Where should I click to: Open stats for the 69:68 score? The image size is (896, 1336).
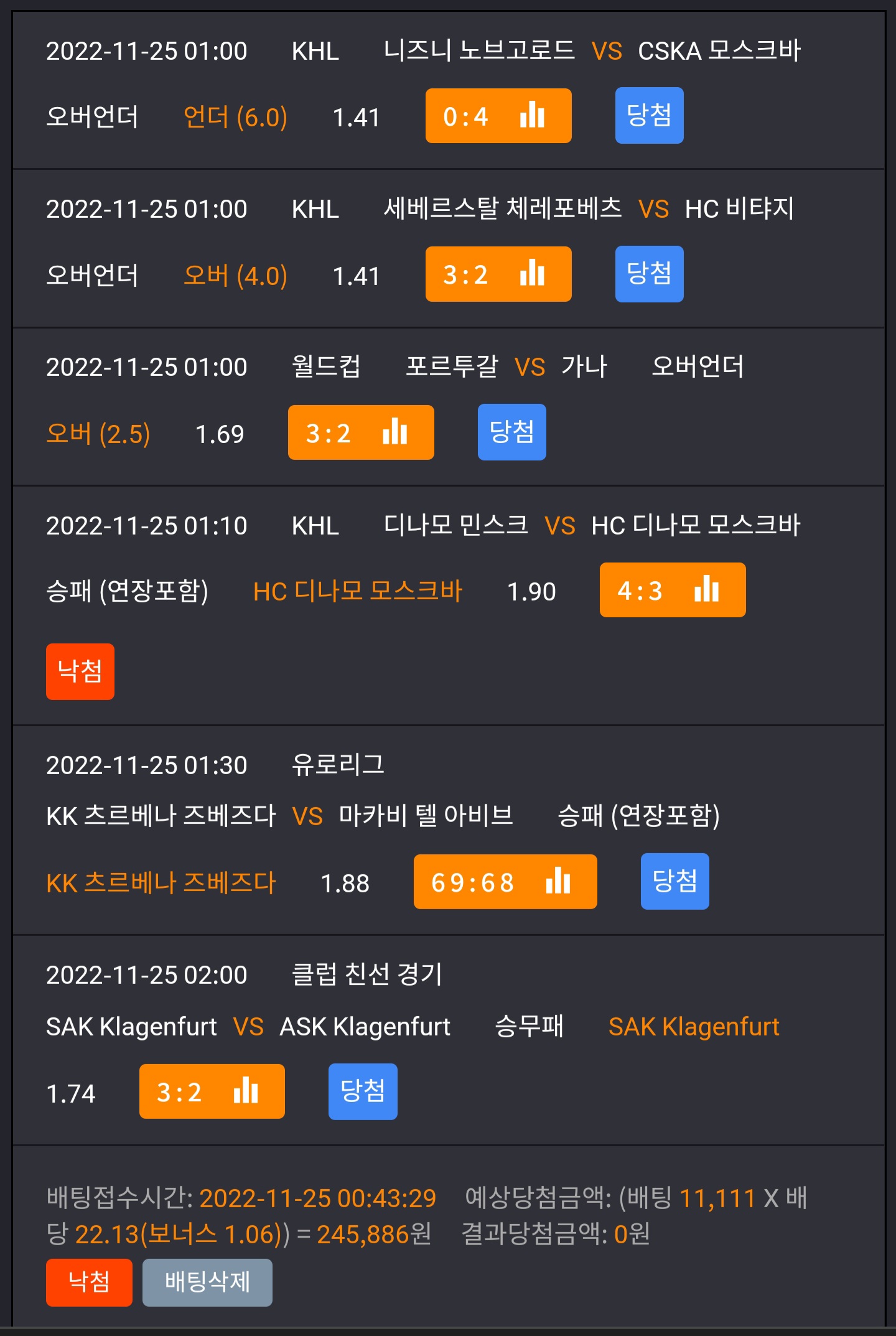[x=505, y=881]
